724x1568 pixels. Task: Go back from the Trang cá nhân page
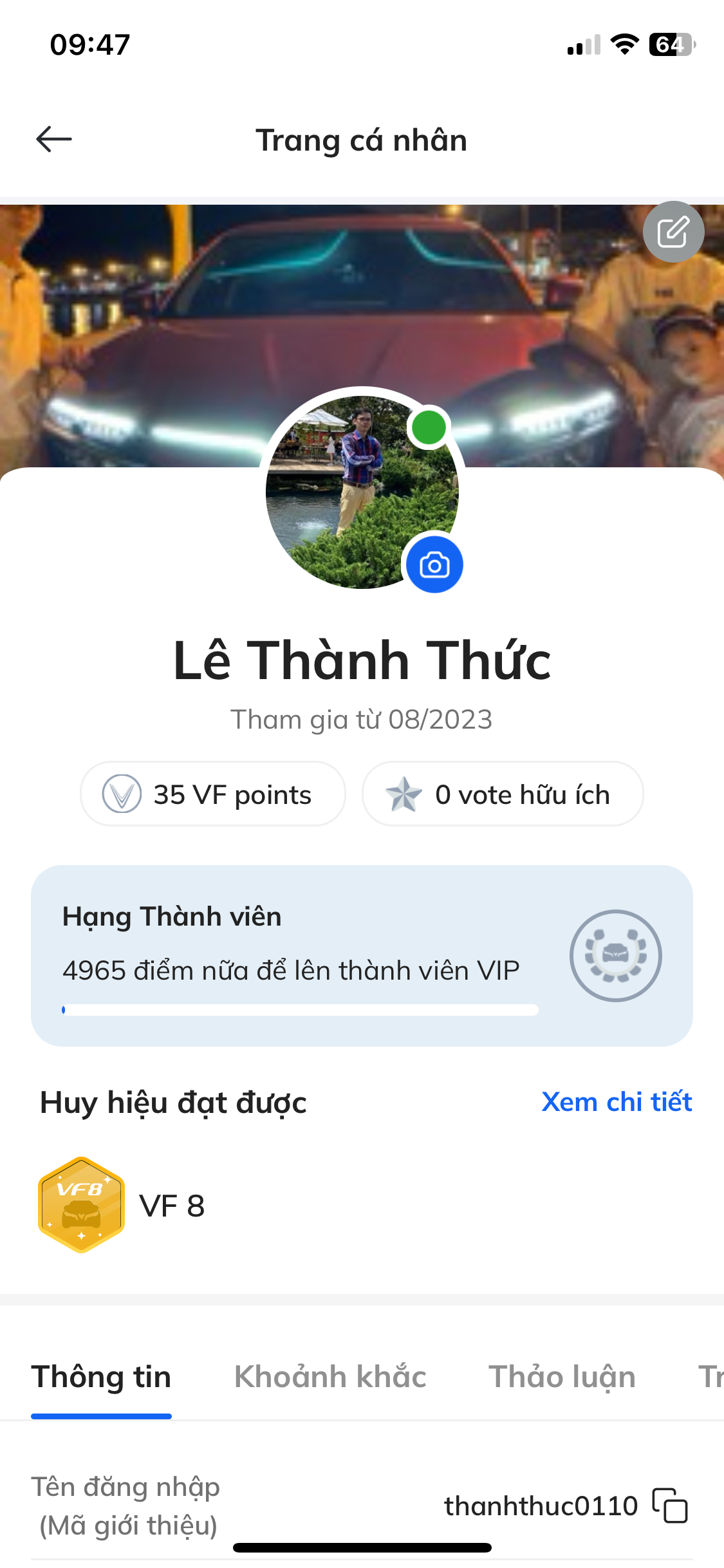[54, 140]
